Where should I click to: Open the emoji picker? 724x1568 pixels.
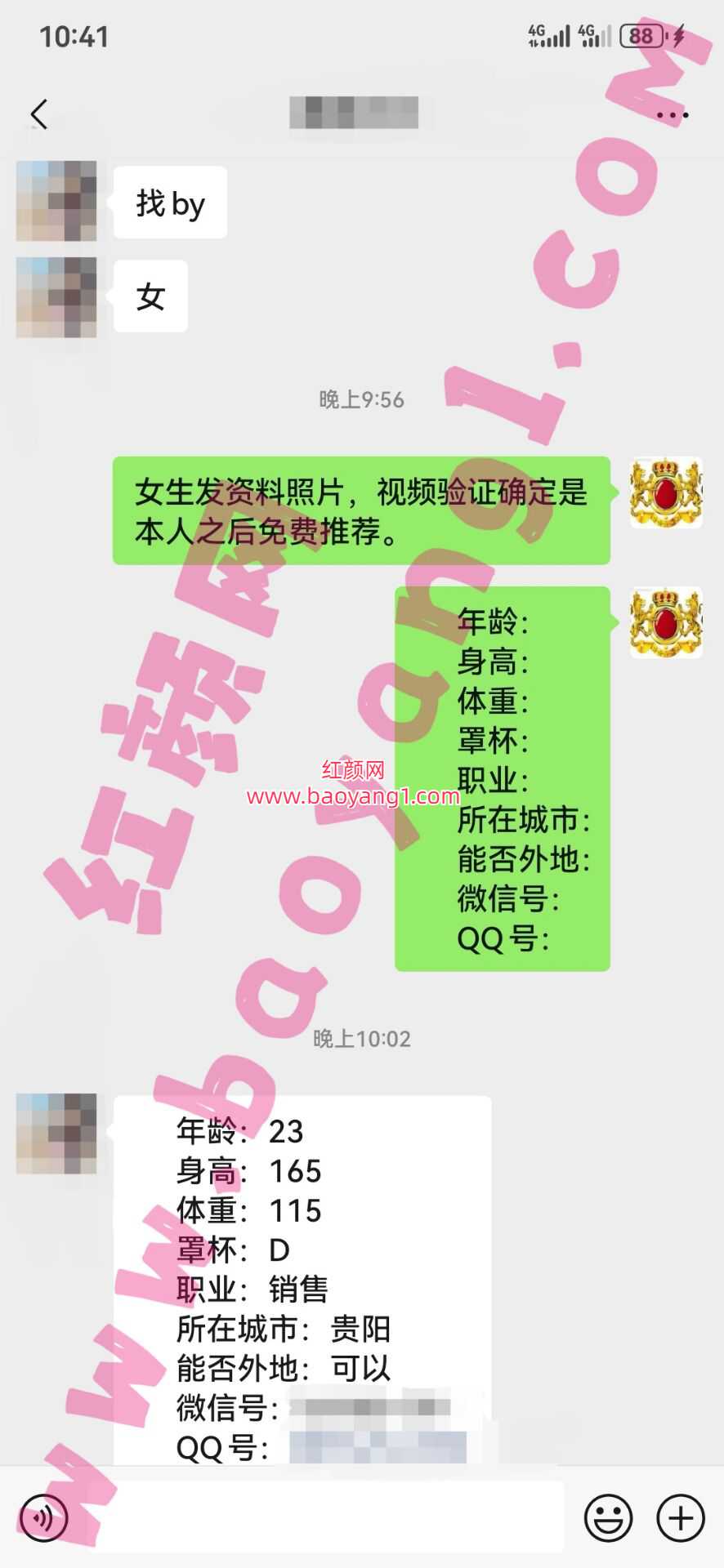click(608, 1518)
